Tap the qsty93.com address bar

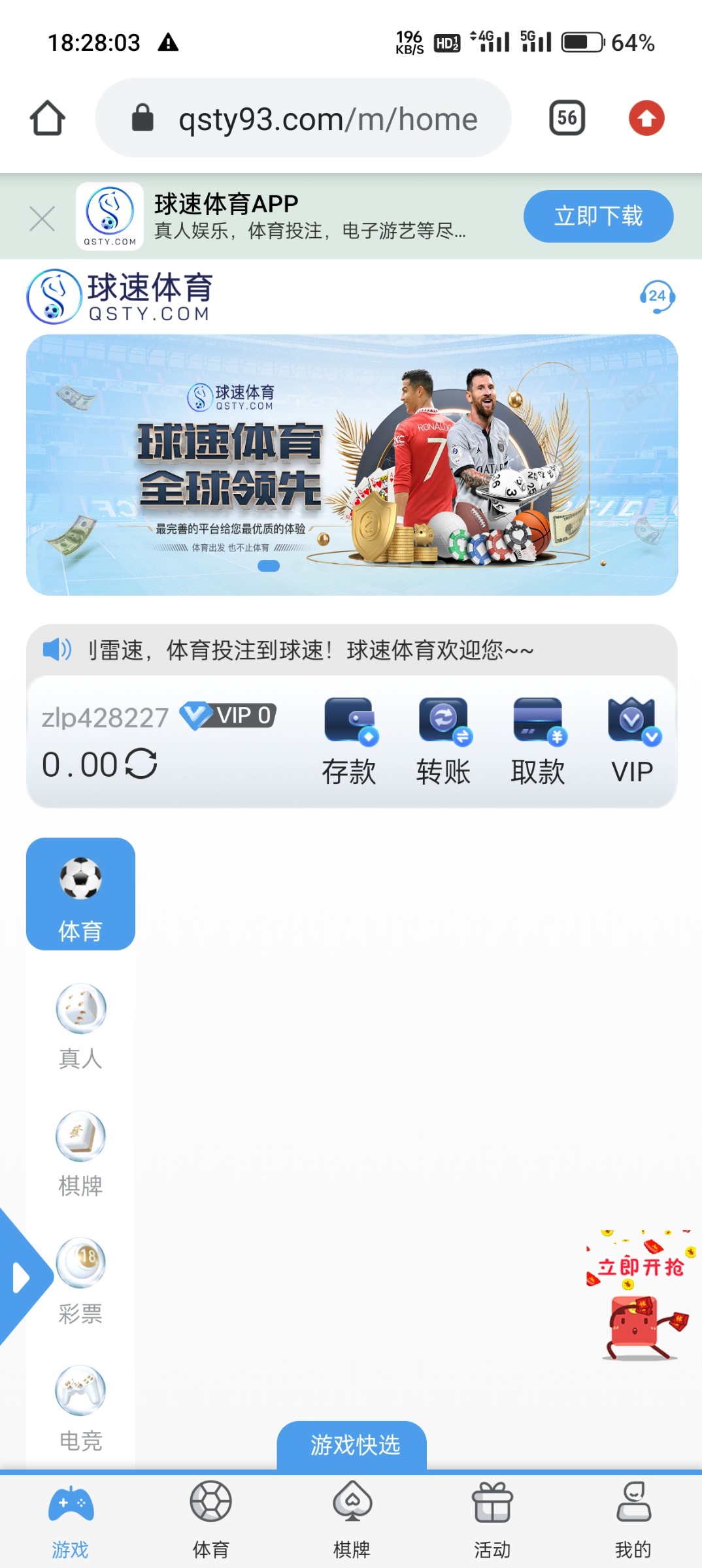[x=303, y=118]
